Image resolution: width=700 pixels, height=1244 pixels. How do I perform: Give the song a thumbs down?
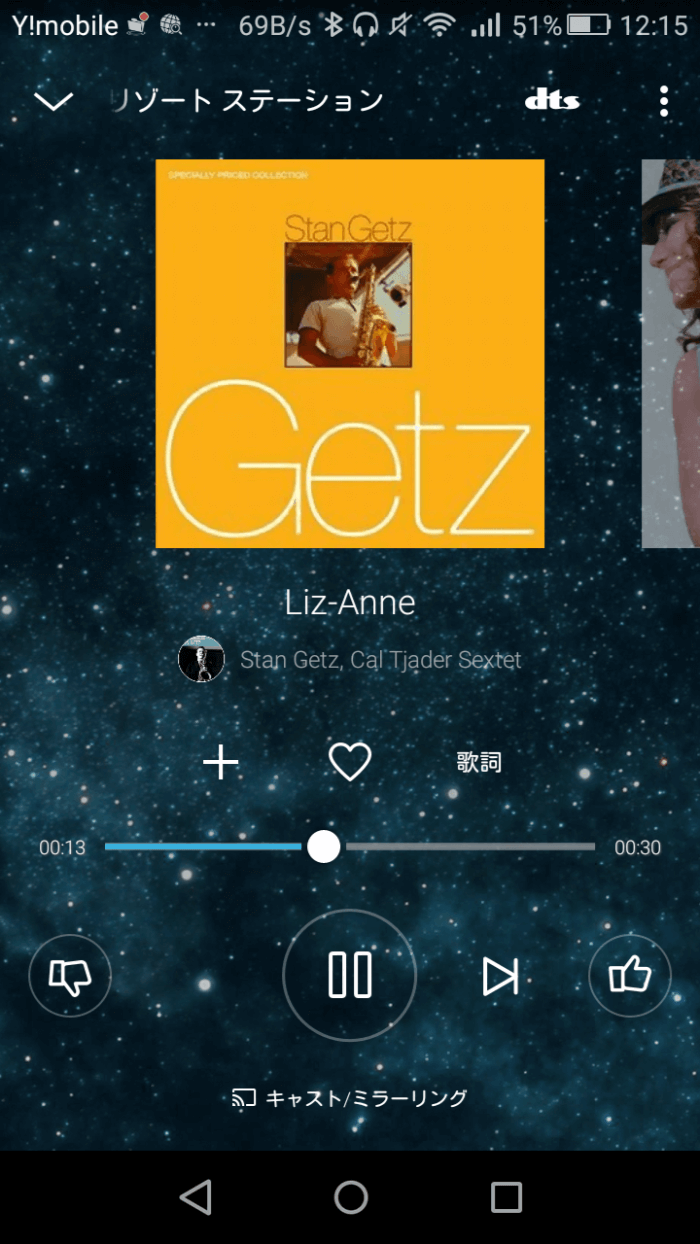click(x=70, y=976)
